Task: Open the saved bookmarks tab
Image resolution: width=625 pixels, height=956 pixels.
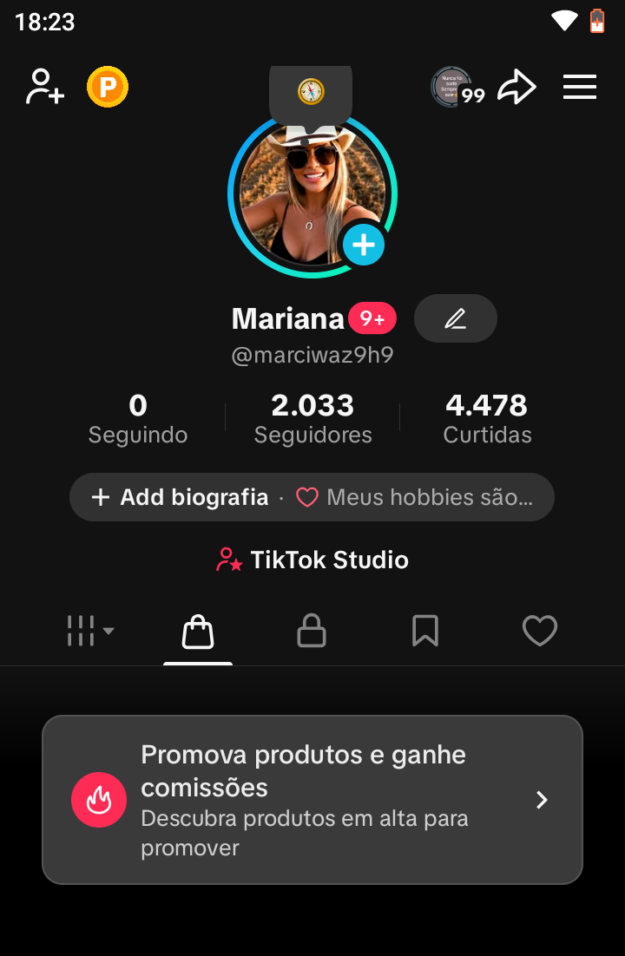Action: (x=425, y=631)
